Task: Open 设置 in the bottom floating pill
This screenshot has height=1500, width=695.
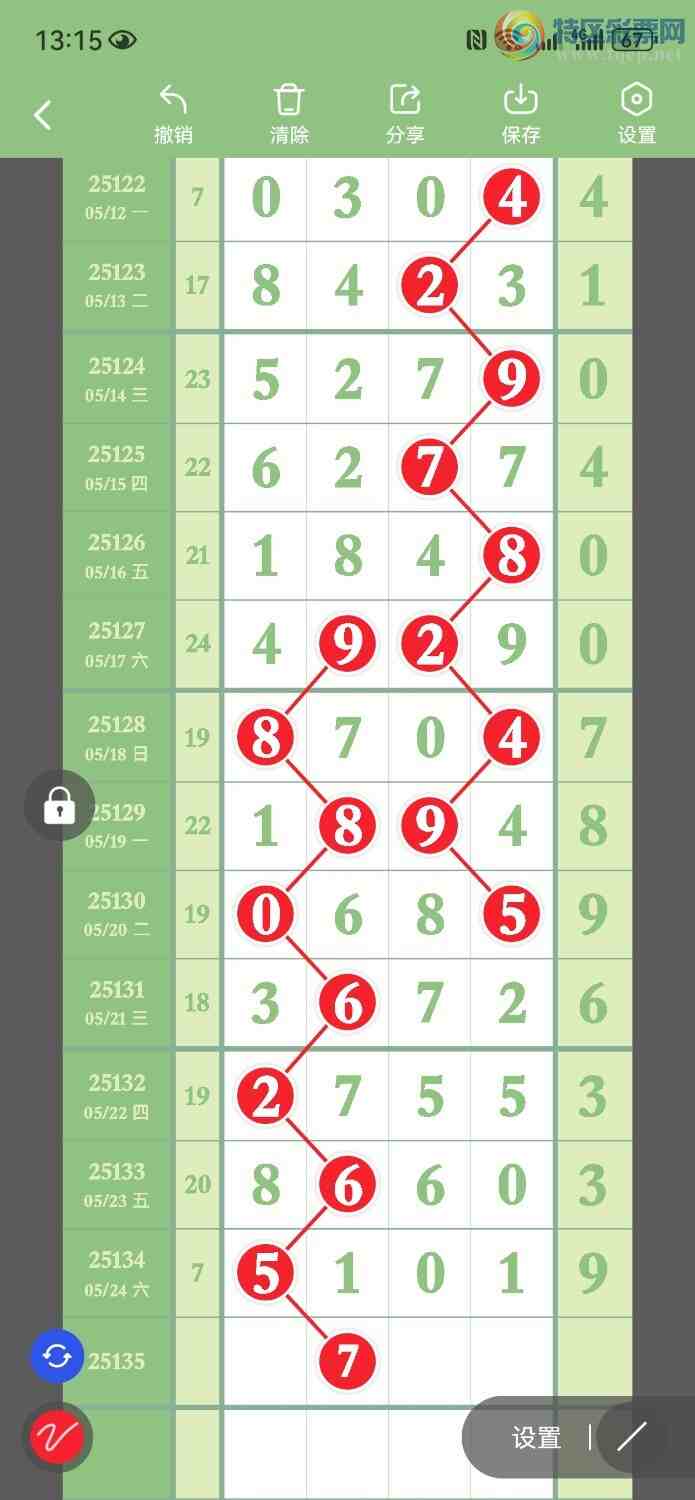Action: click(536, 1438)
